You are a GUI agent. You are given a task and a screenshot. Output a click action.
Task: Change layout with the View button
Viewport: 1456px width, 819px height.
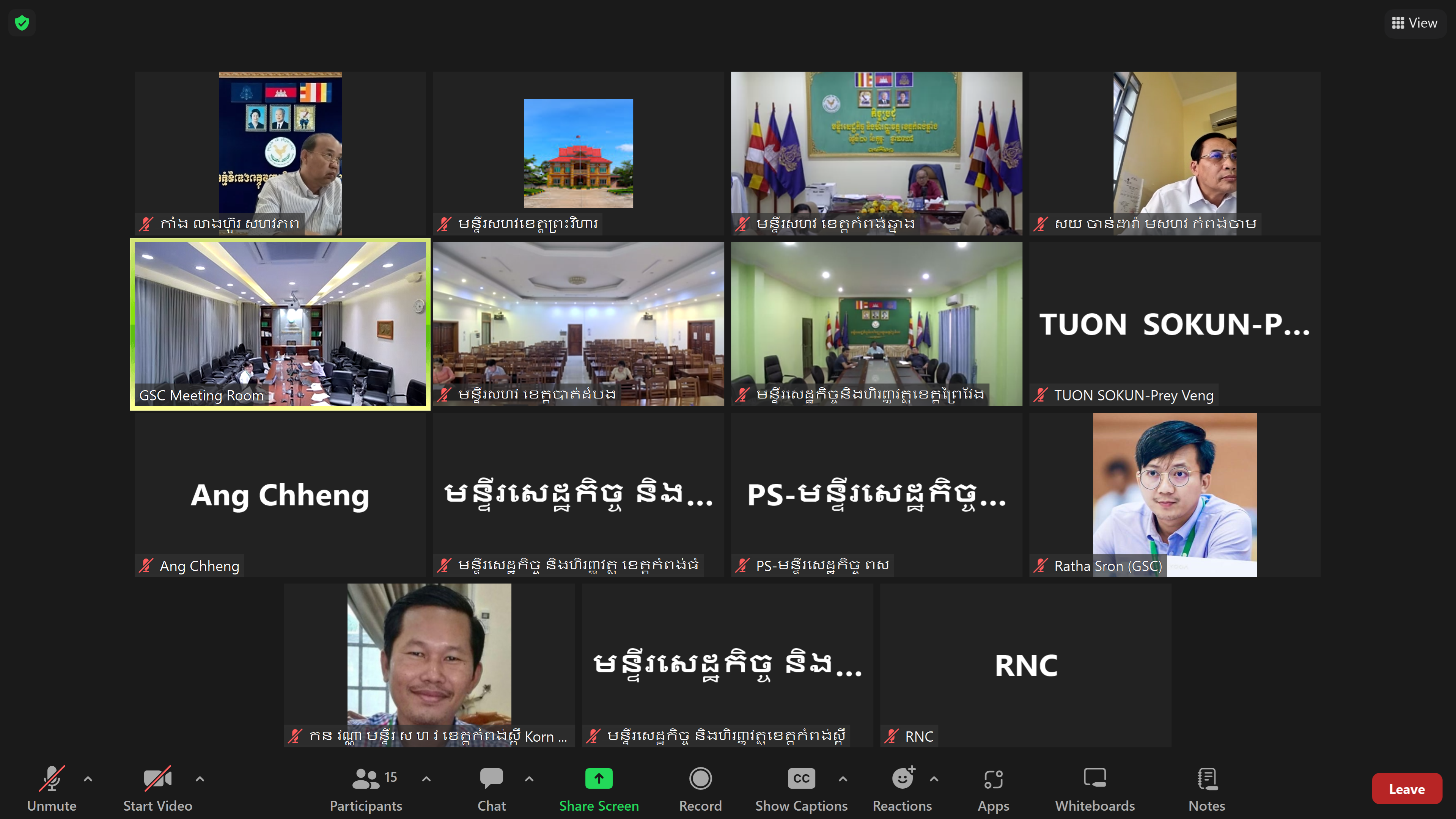click(1415, 23)
